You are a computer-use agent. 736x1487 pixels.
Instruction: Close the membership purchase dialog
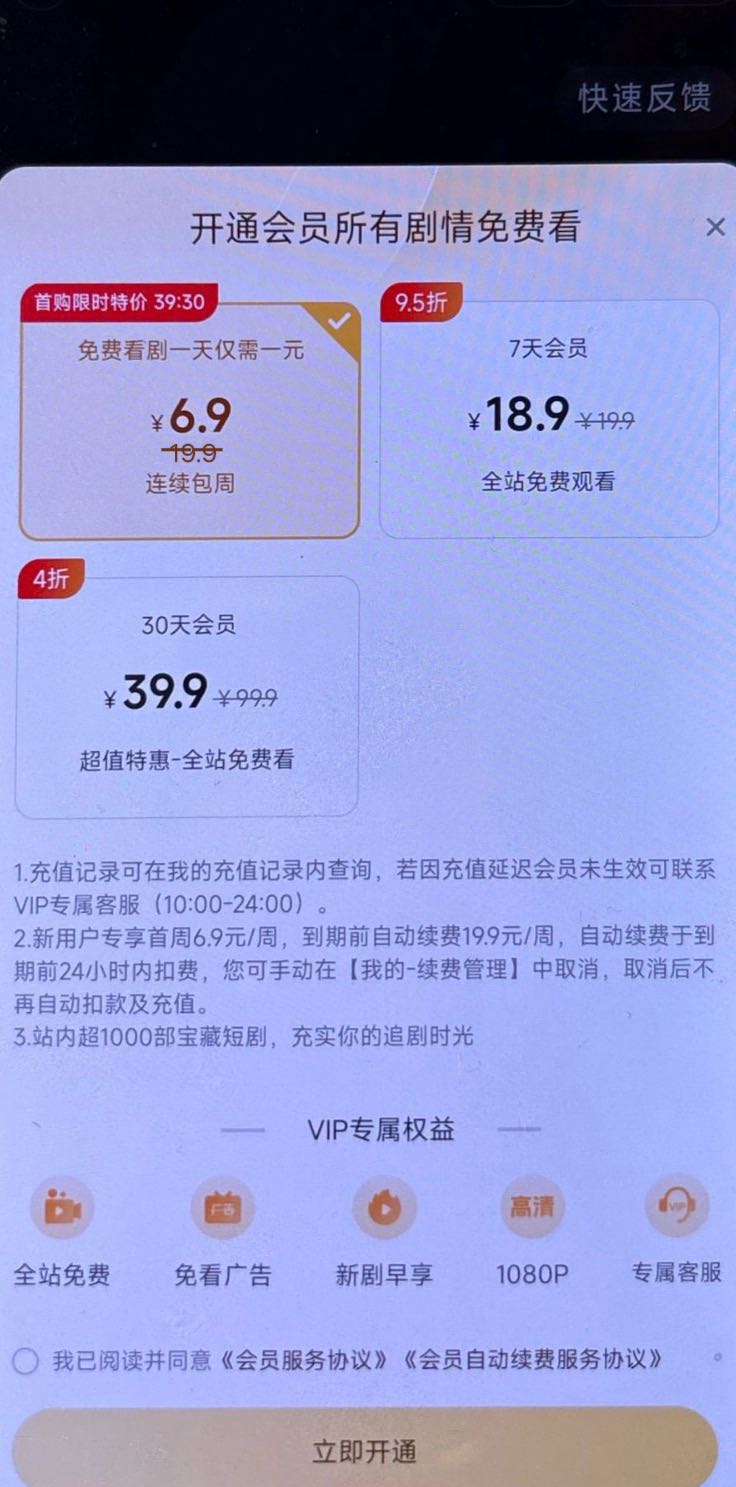click(x=715, y=228)
